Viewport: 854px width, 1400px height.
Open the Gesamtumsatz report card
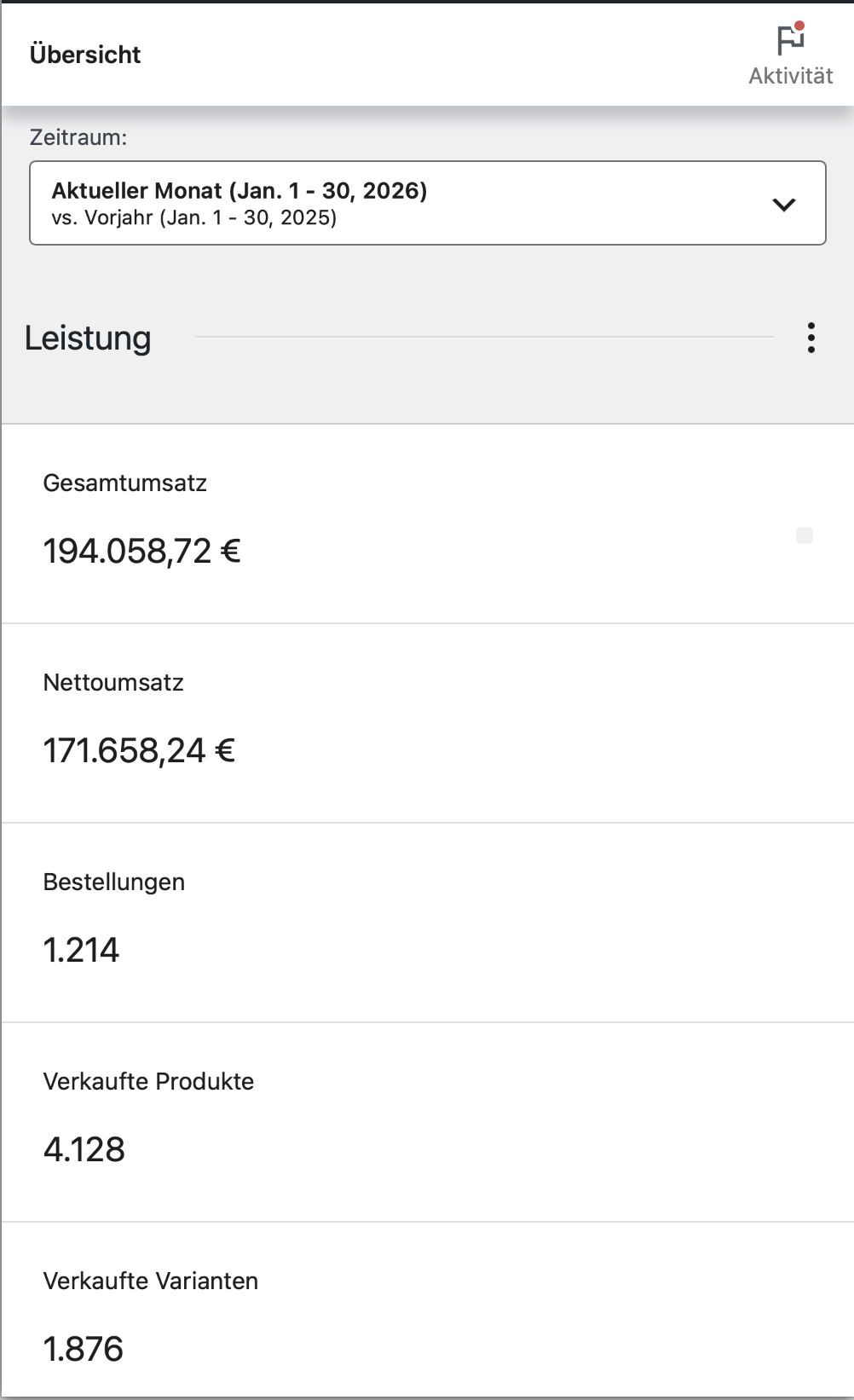tap(427, 523)
